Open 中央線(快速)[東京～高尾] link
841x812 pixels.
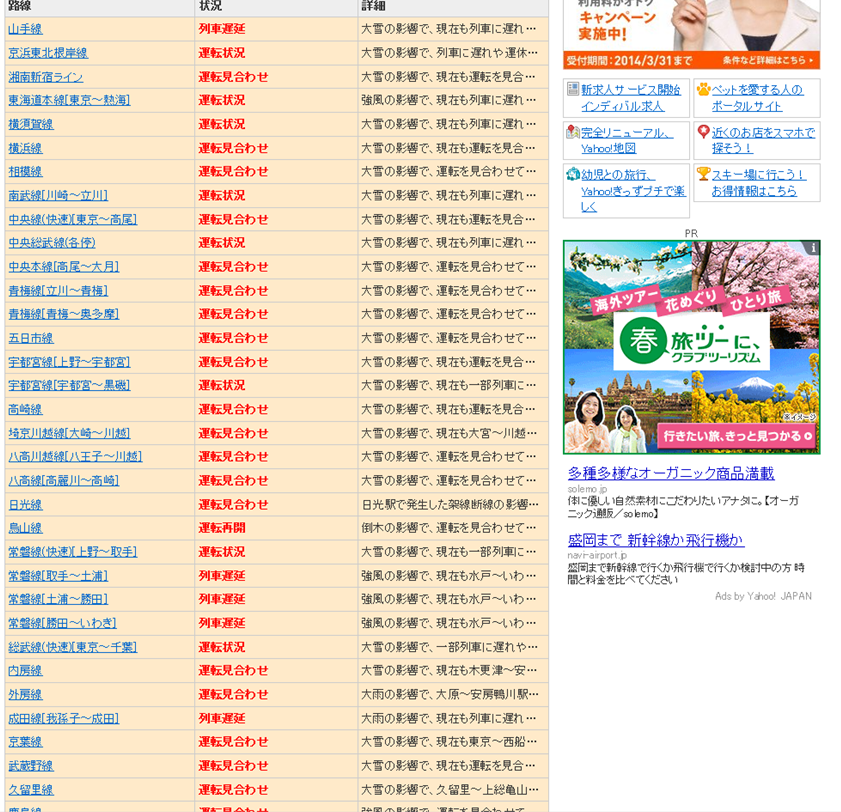pyautogui.click(x=73, y=219)
